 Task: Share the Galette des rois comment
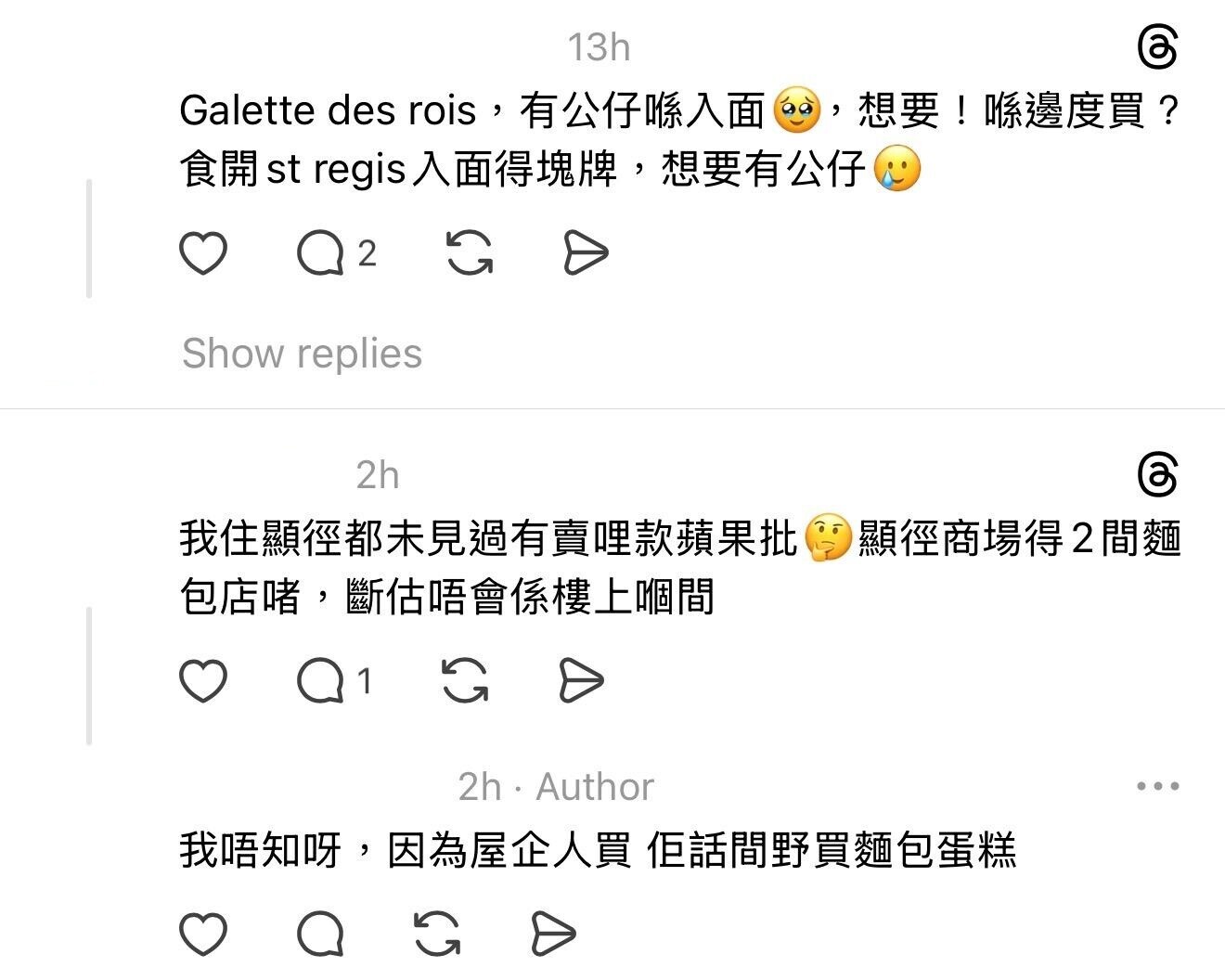(x=586, y=253)
